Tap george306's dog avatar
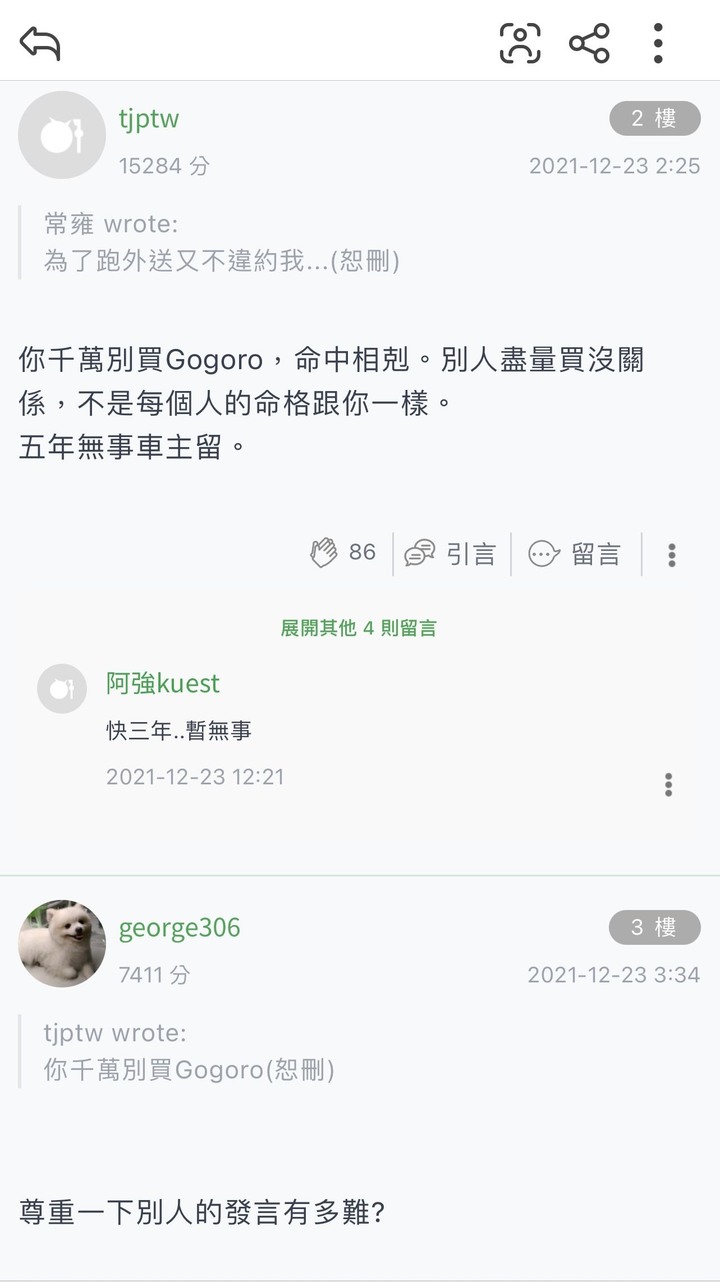The image size is (720, 1282). point(62,943)
